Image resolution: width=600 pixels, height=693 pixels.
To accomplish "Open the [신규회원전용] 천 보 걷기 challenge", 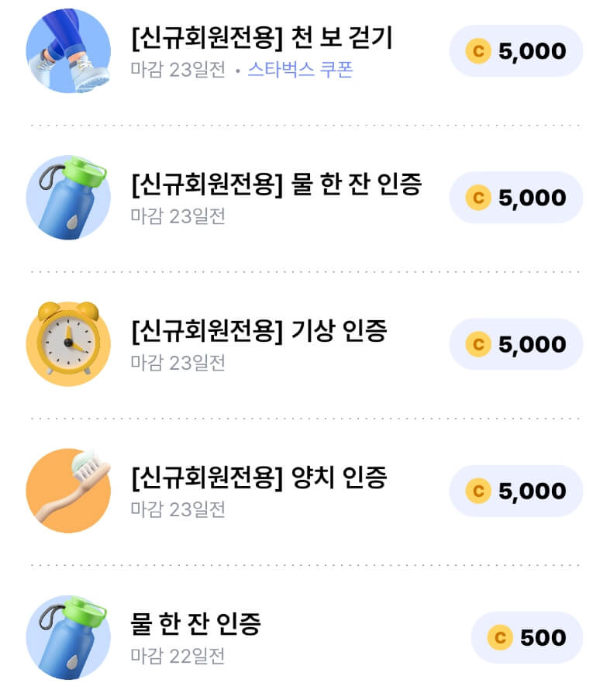I will click(x=262, y=40).
